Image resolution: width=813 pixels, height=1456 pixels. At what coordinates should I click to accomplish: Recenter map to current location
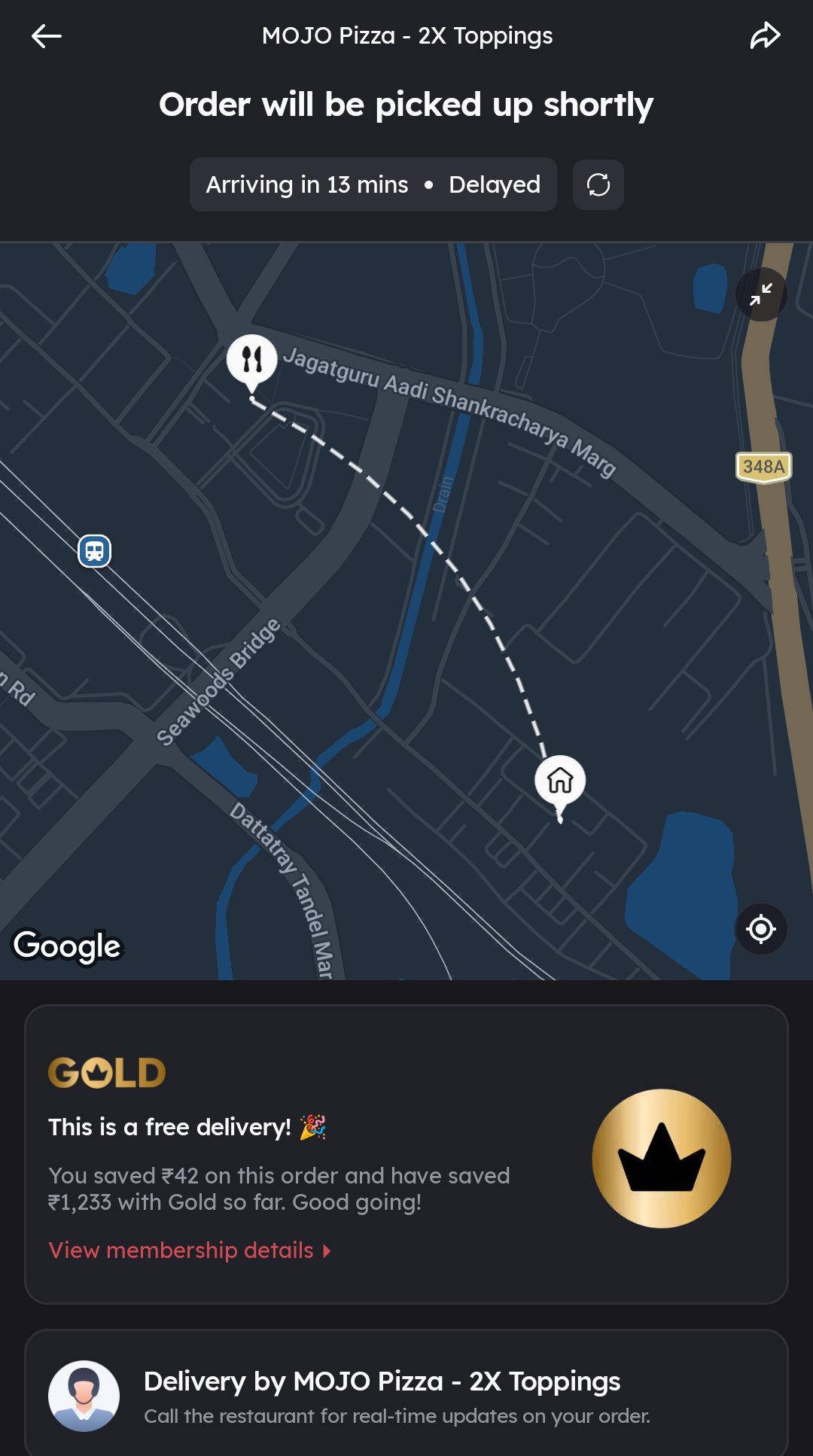pos(760,929)
